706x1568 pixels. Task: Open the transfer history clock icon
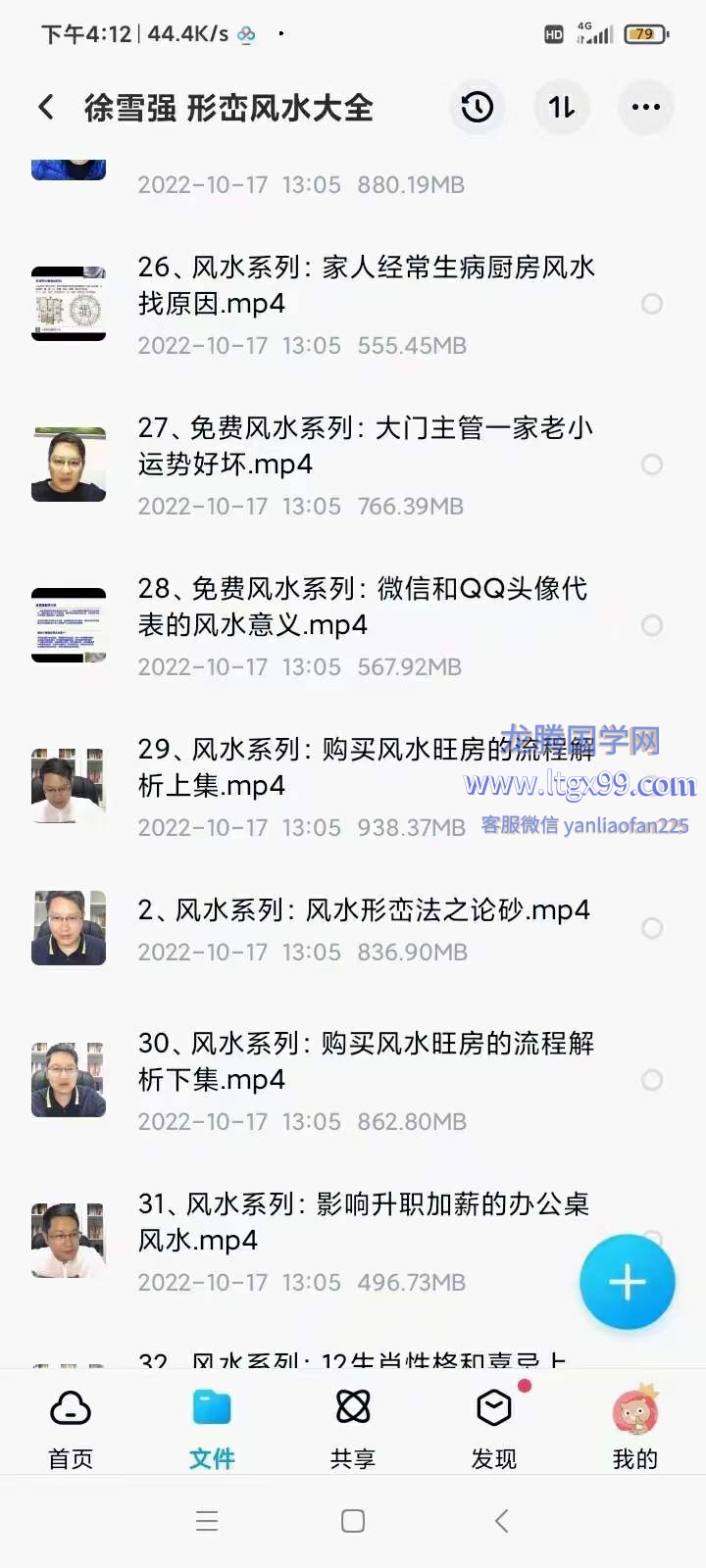pos(478,107)
